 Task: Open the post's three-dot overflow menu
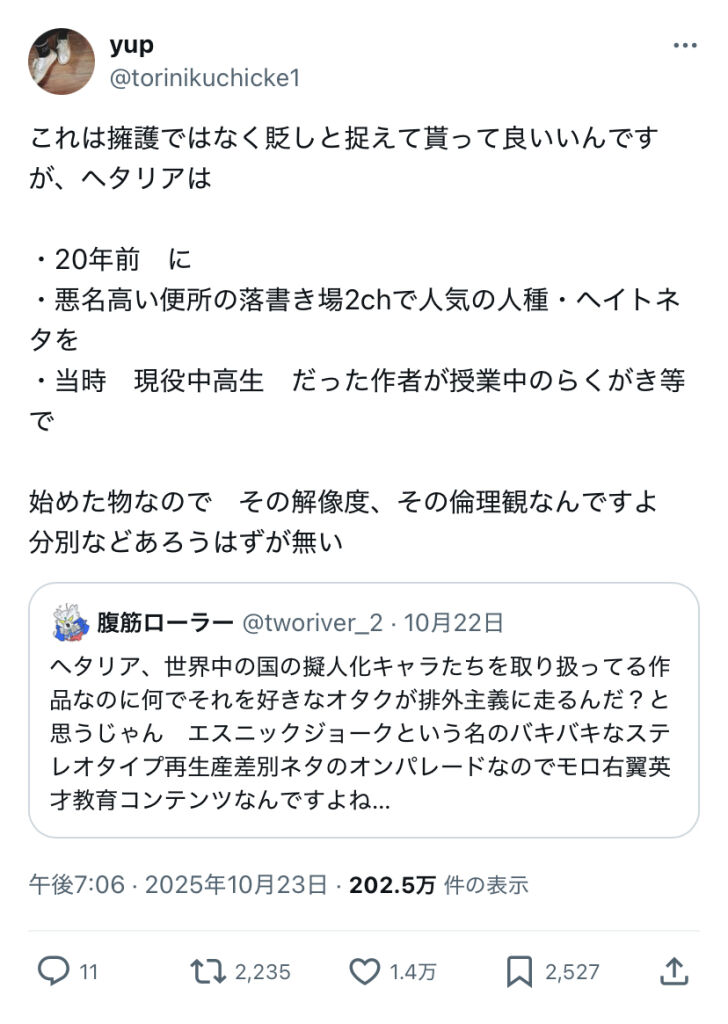[684, 46]
